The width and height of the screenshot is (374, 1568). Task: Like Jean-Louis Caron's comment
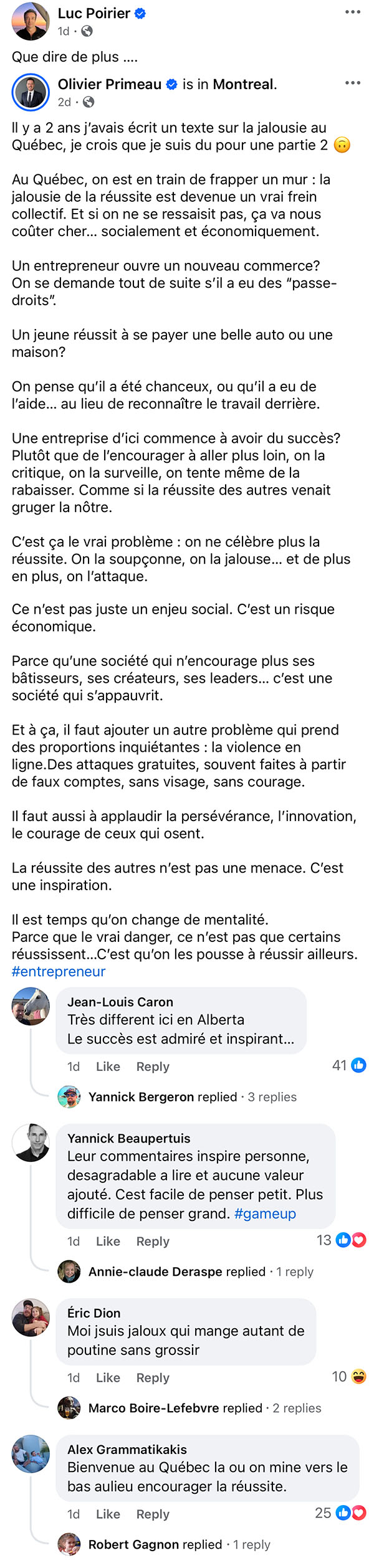click(108, 1067)
